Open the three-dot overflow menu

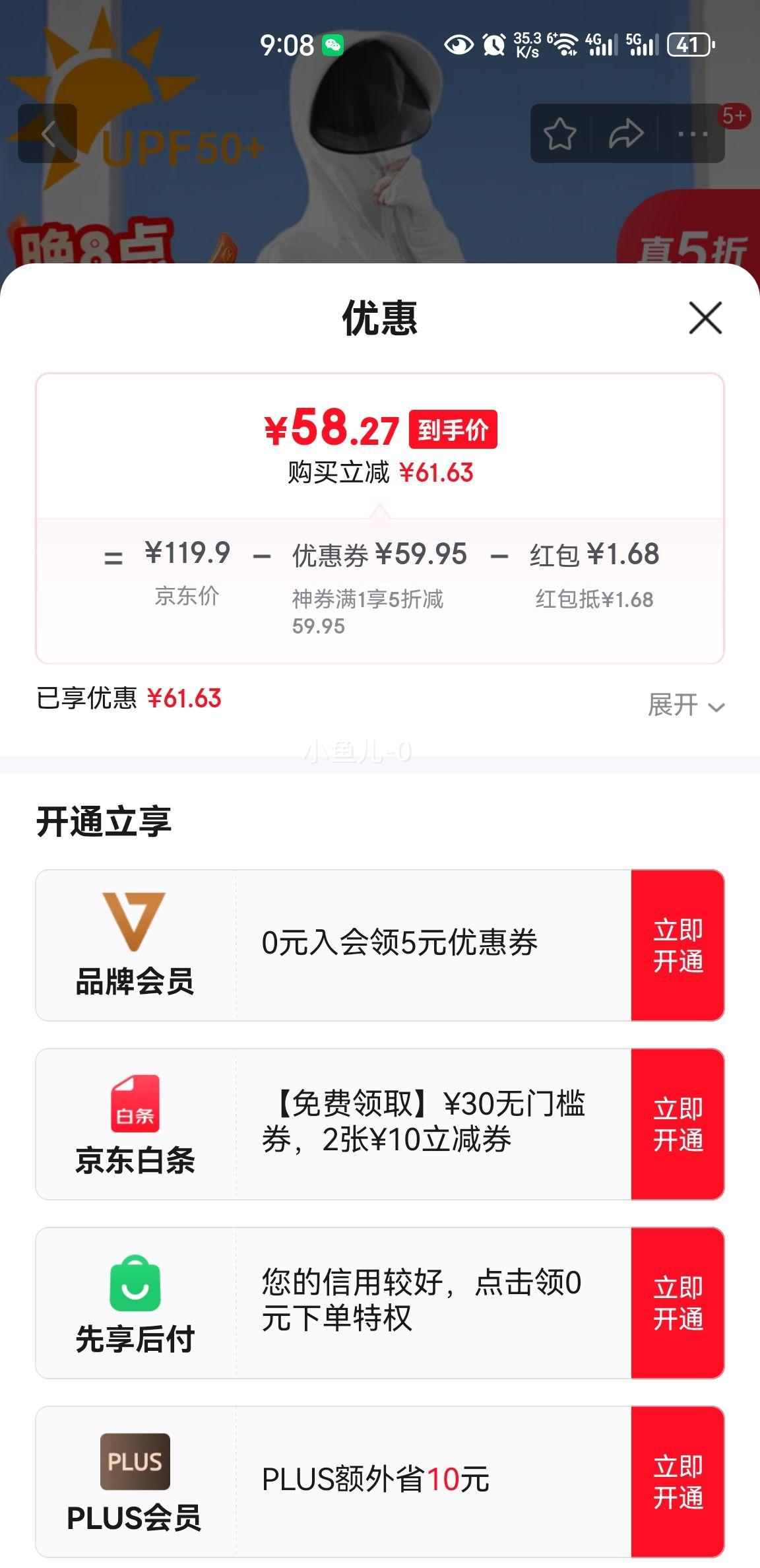(x=693, y=134)
